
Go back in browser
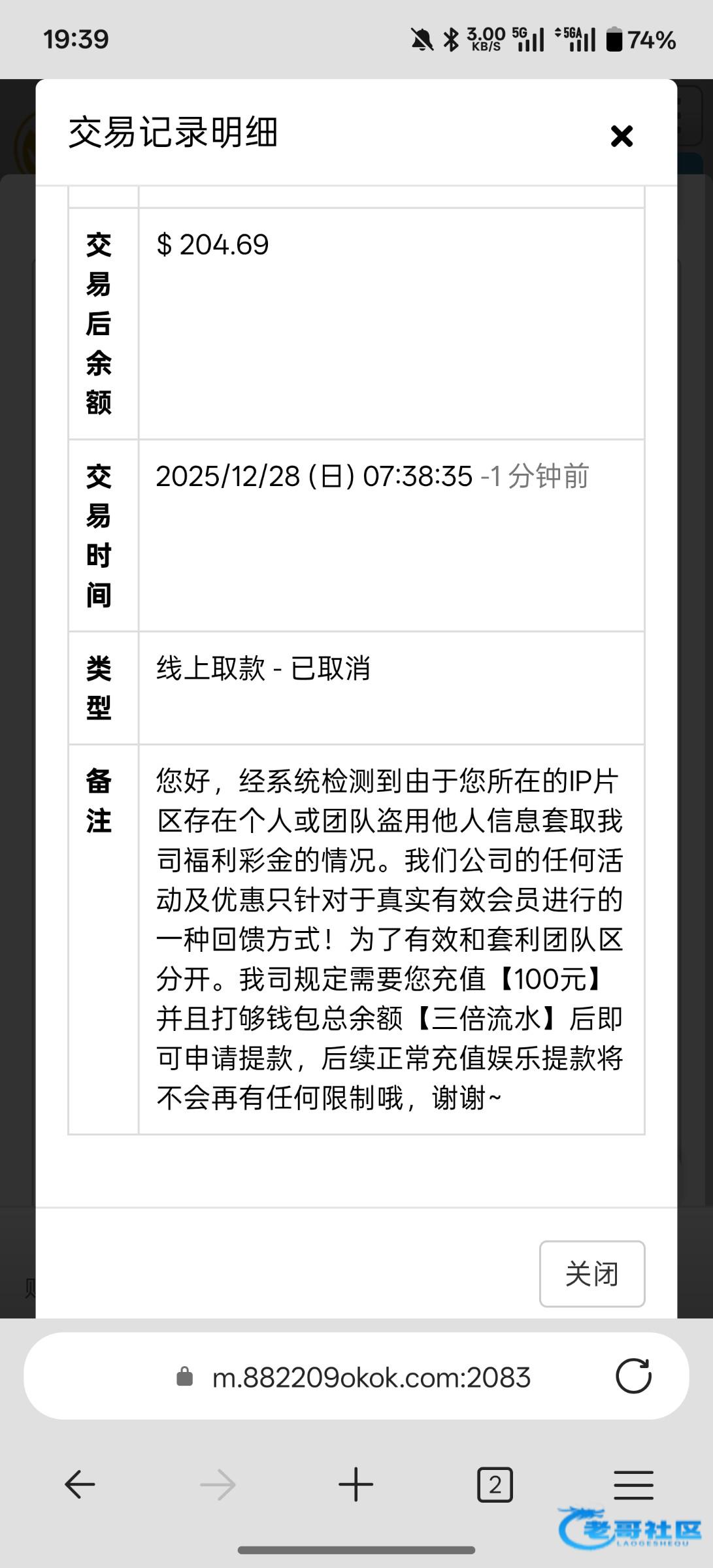(x=80, y=1485)
